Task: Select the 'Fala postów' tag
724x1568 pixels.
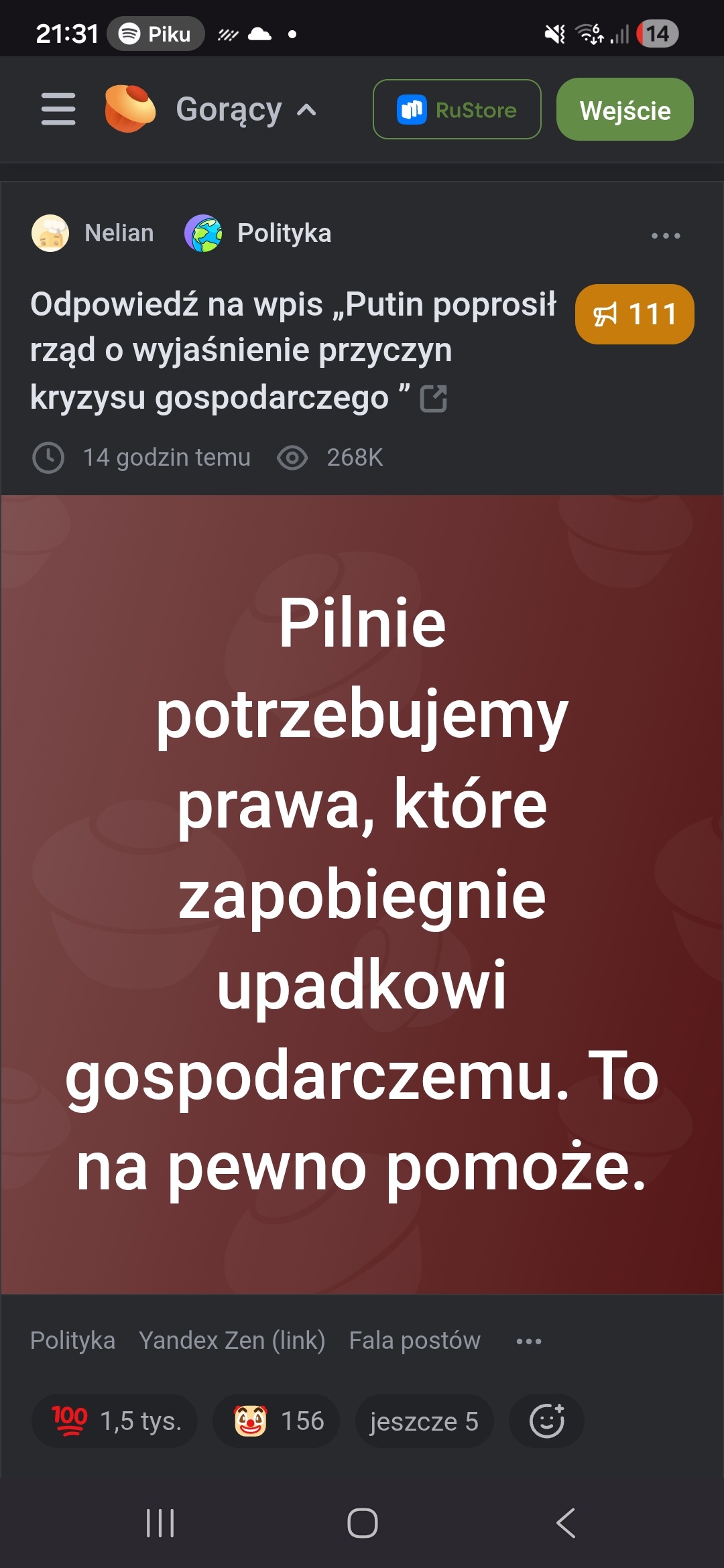Action: (414, 1340)
